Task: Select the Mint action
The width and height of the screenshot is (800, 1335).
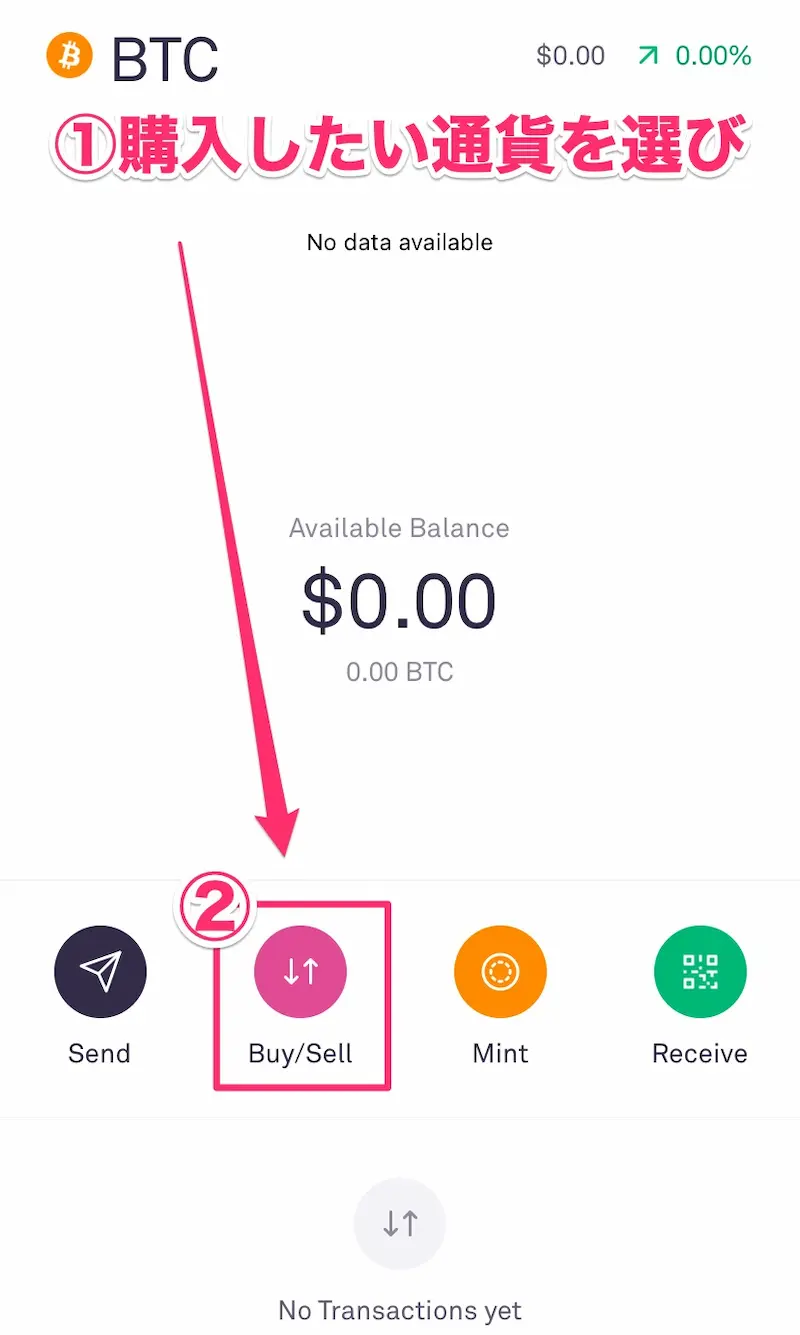Action: click(x=500, y=972)
